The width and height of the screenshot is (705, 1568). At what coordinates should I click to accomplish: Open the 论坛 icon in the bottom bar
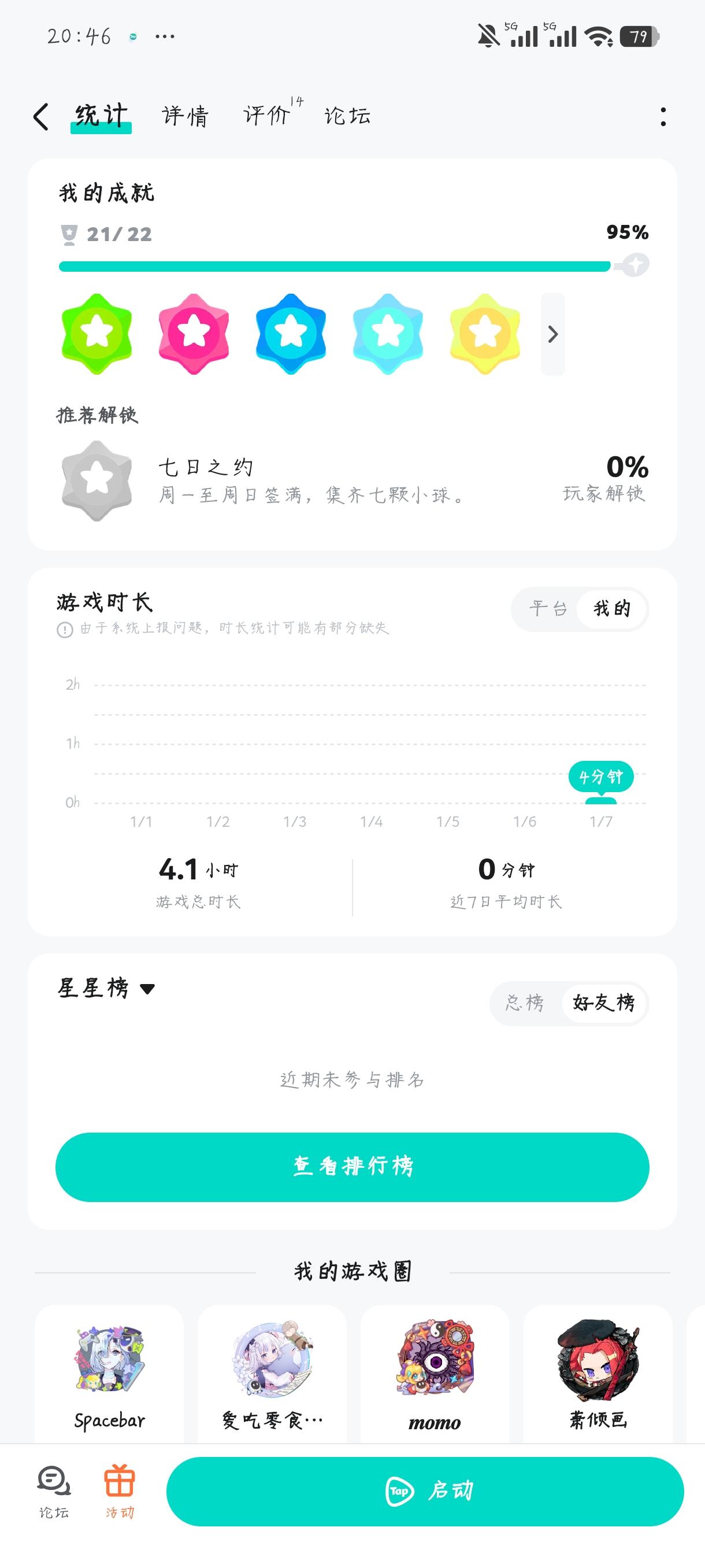(54, 1491)
